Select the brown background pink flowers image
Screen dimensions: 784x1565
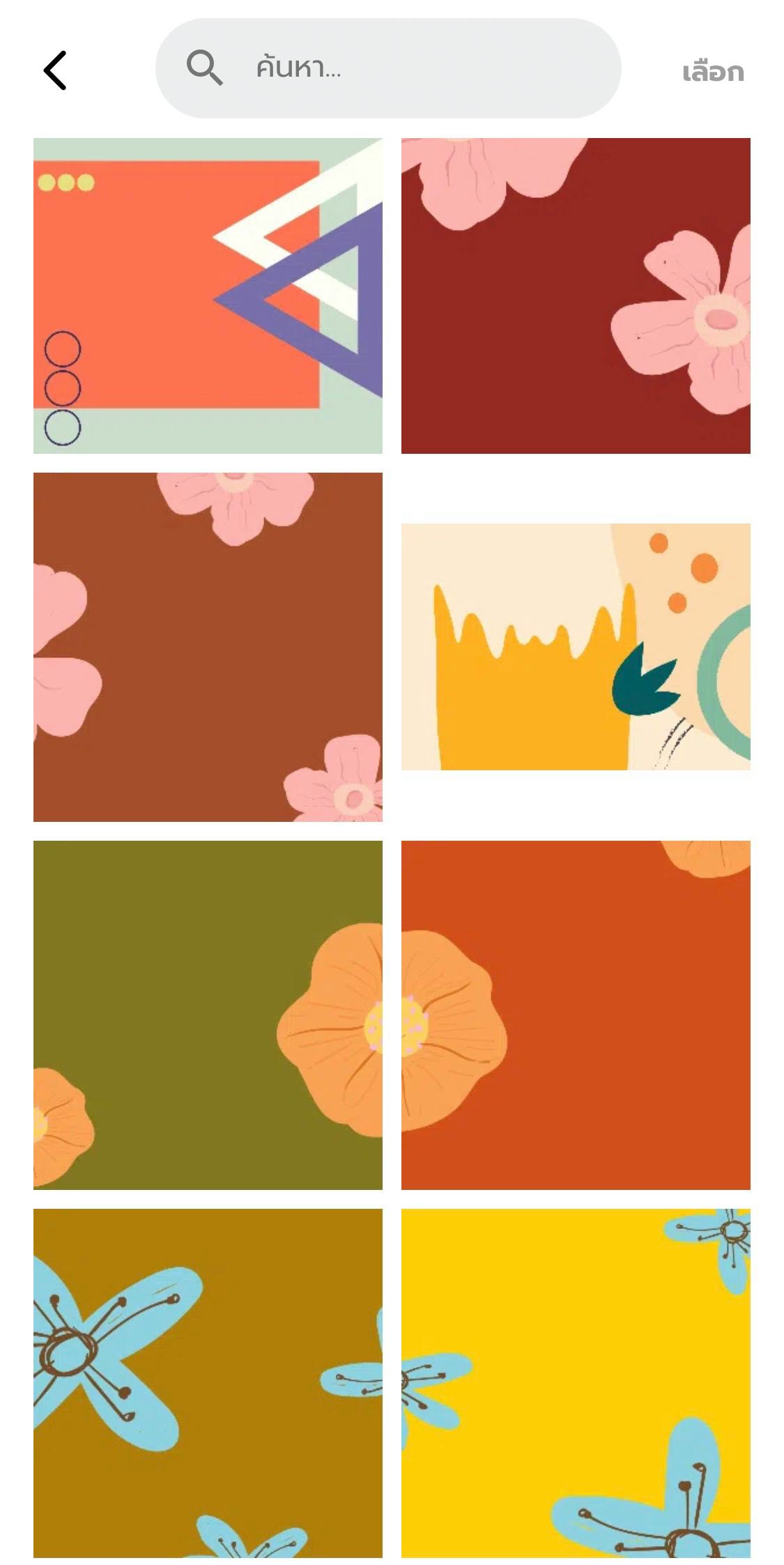pos(208,647)
